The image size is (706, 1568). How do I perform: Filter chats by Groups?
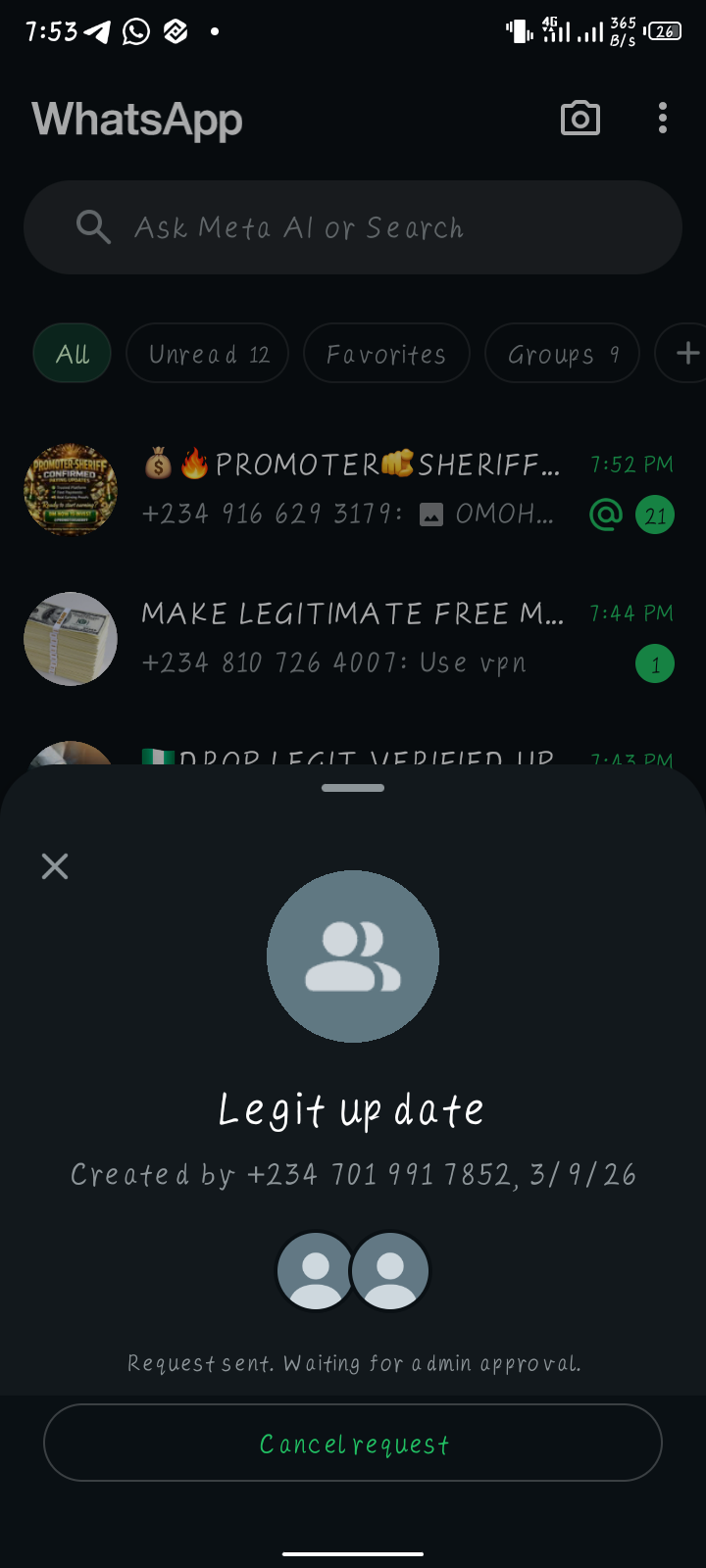(x=562, y=354)
